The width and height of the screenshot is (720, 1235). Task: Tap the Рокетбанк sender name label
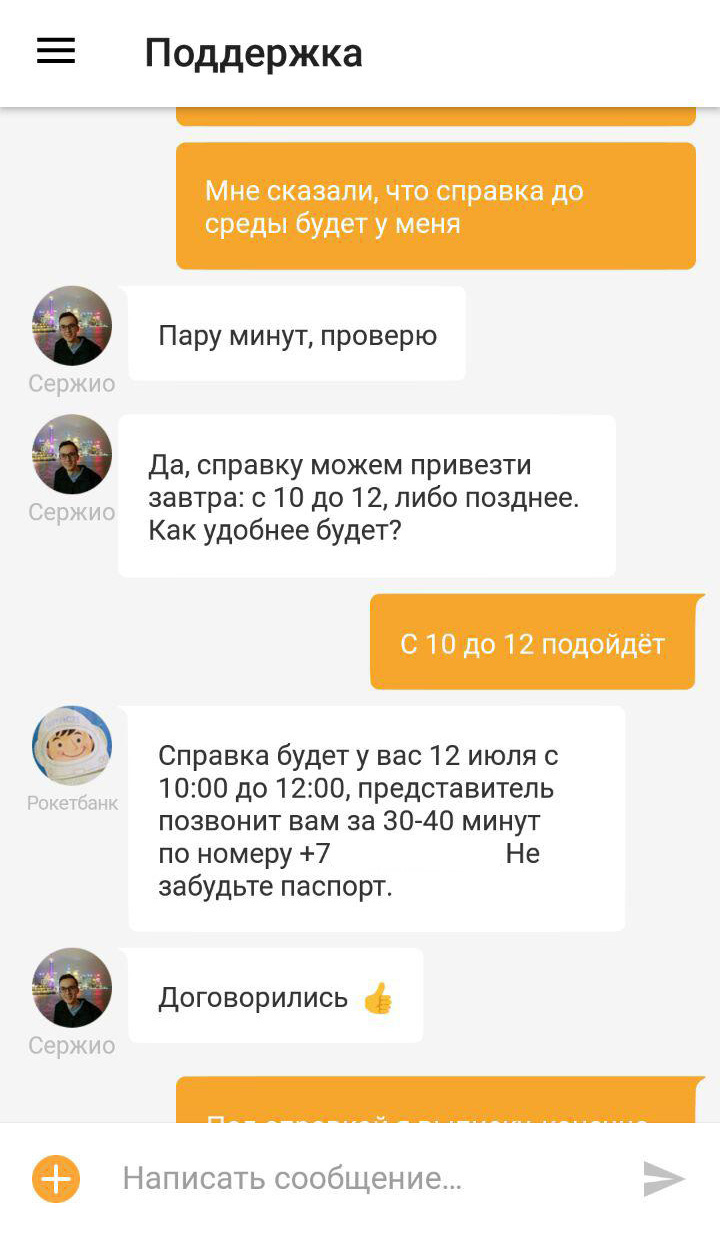tap(71, 802)
